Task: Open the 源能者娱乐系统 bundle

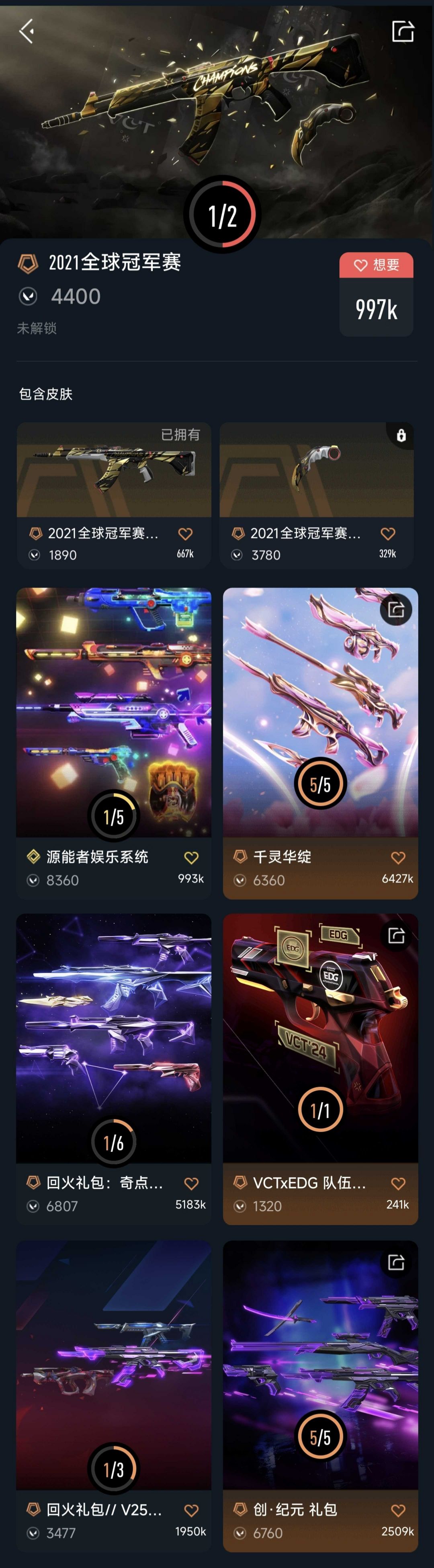Action: coord(114,743)
